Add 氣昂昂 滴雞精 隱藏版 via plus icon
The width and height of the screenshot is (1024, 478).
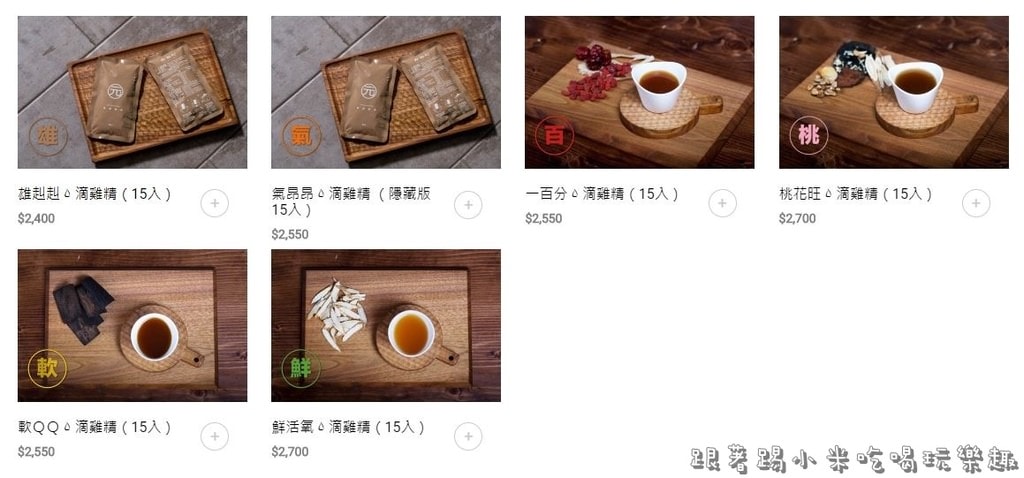click(468, 205)
